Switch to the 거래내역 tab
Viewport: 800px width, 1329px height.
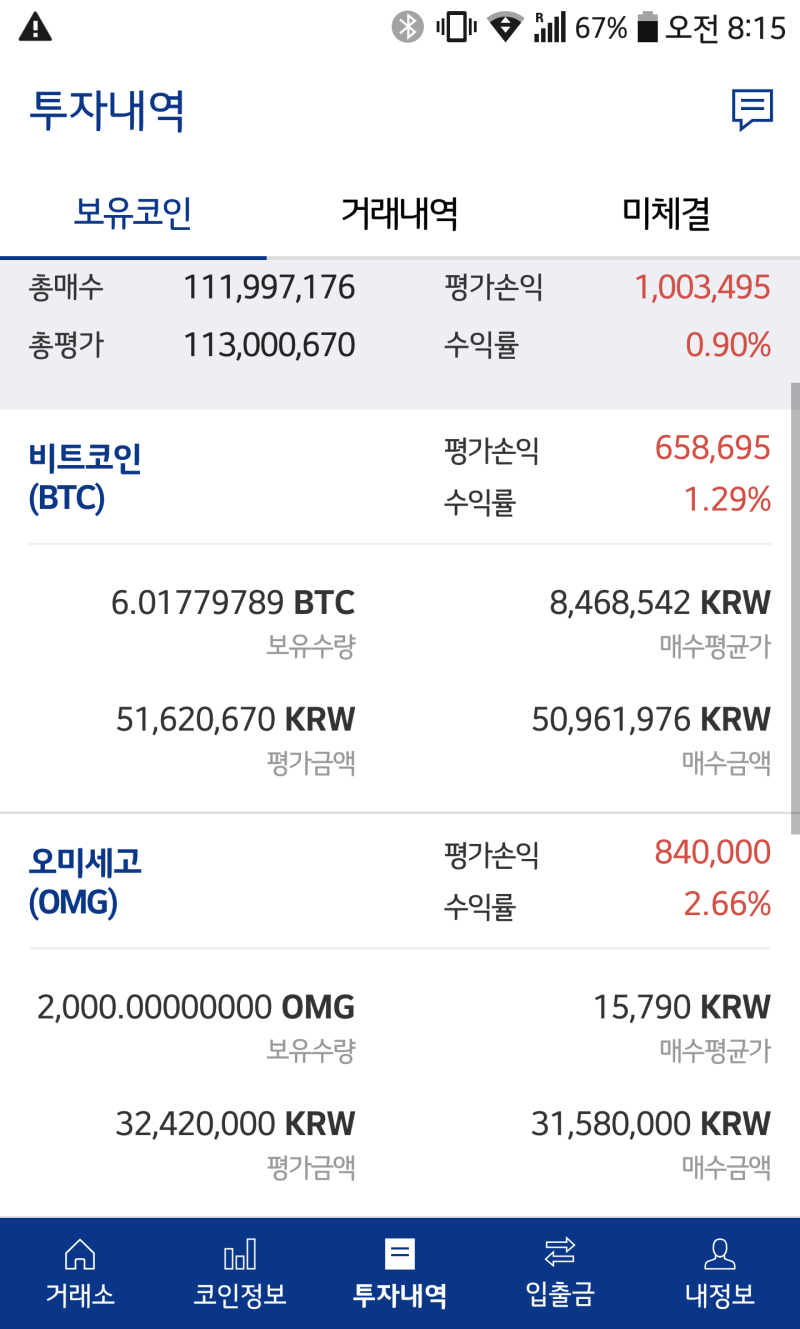click(400, 214)
